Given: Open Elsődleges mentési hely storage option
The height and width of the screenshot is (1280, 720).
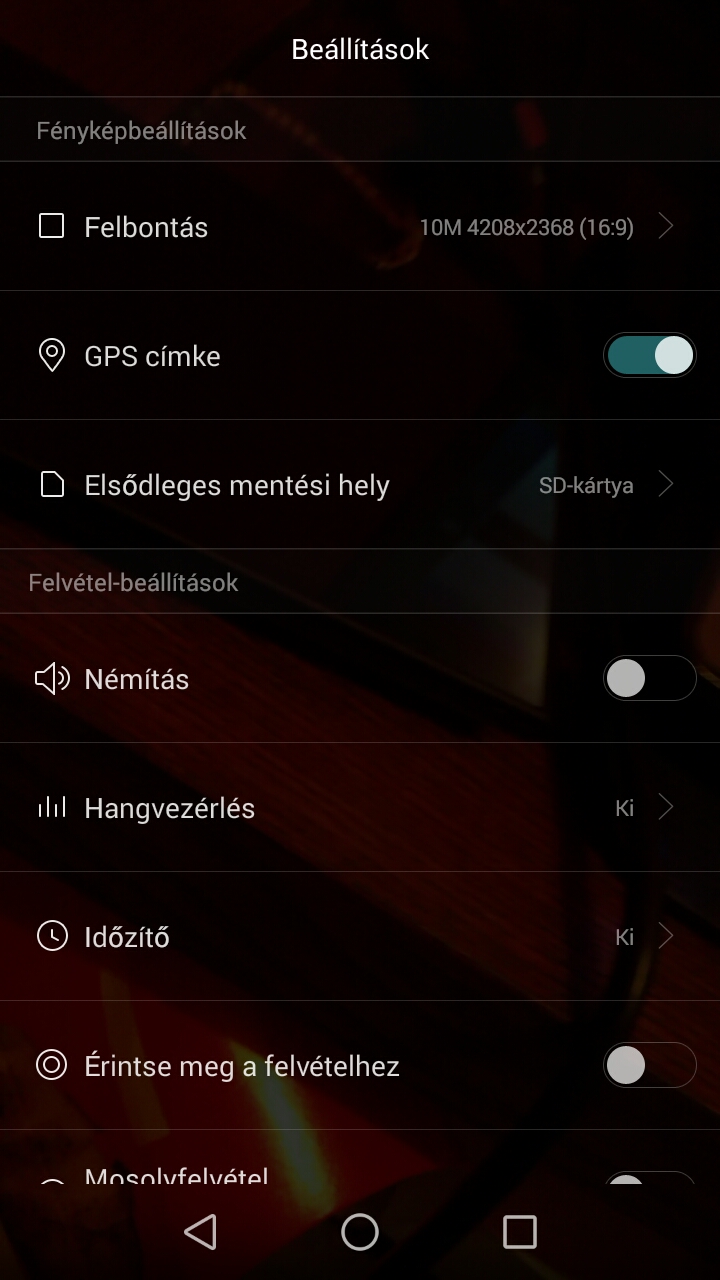Looking at the screenshot, I should [x=360, y=485].
